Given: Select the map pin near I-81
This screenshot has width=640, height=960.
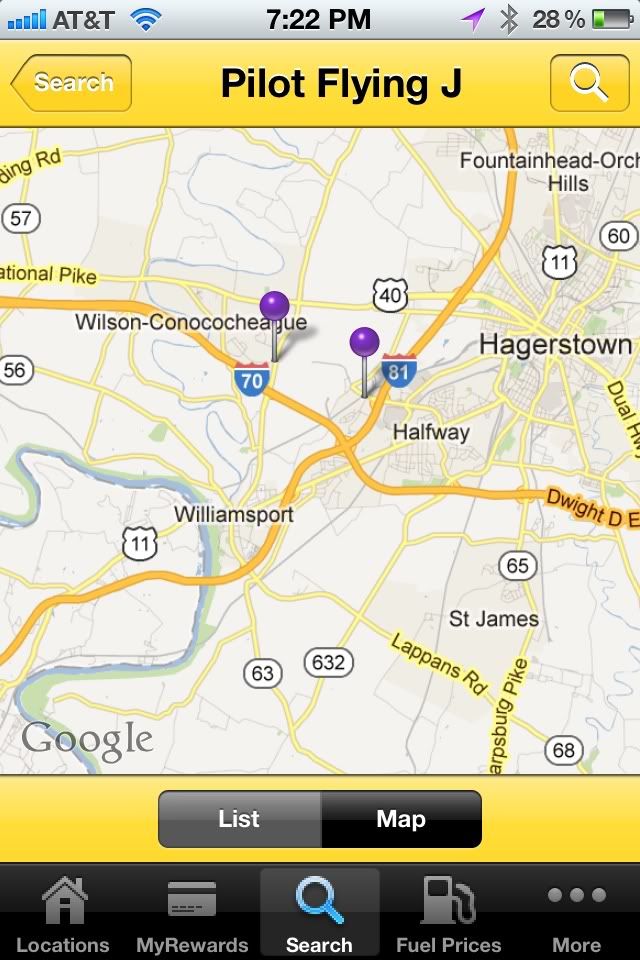Looking at the screenshot, I should click(x=365, y=345).
